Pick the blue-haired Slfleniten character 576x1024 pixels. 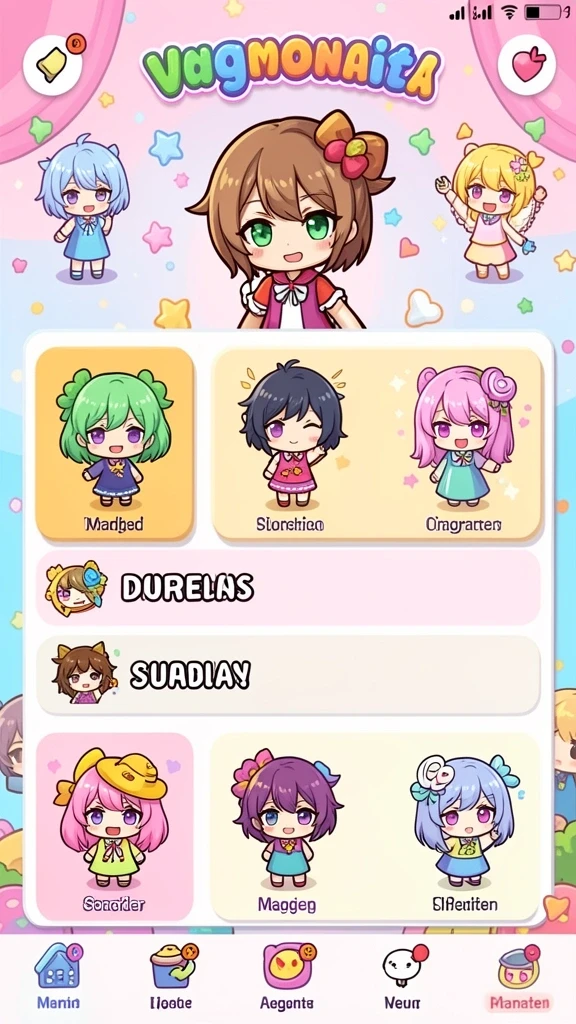tap(465, 826)
